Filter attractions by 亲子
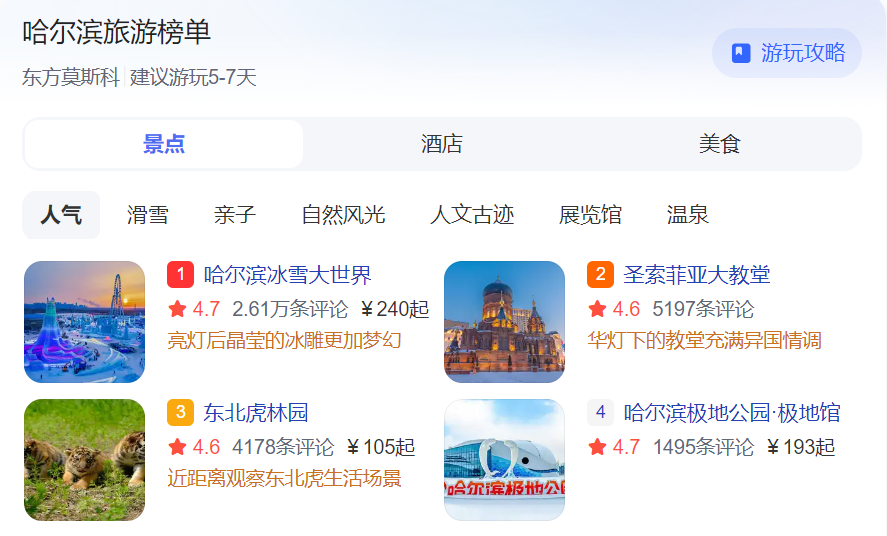887x536 pixels. 235,214
